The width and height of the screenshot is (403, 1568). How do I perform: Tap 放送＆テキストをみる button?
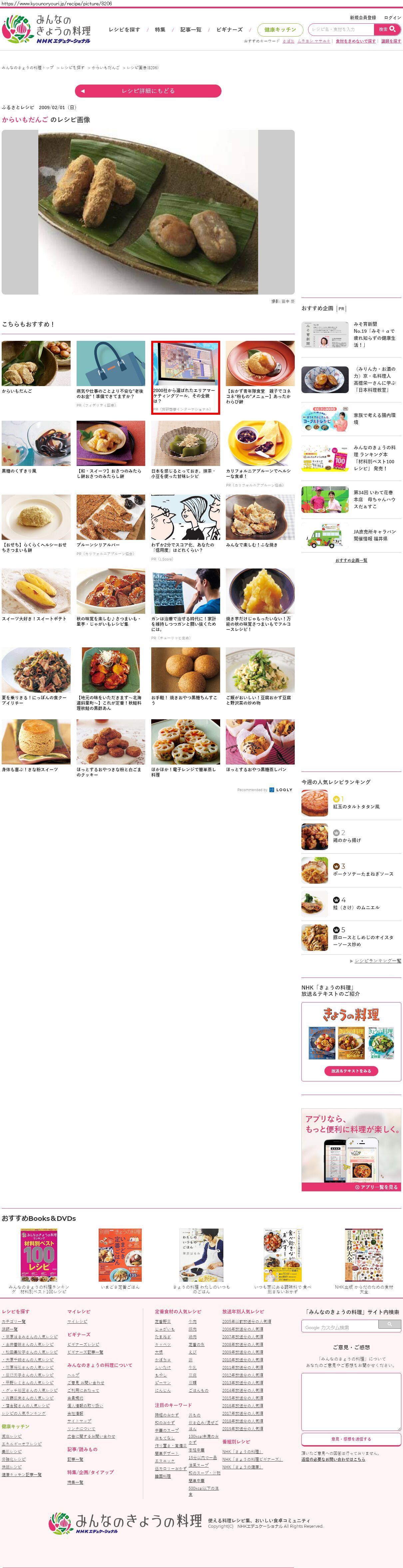pos(351,1071)
